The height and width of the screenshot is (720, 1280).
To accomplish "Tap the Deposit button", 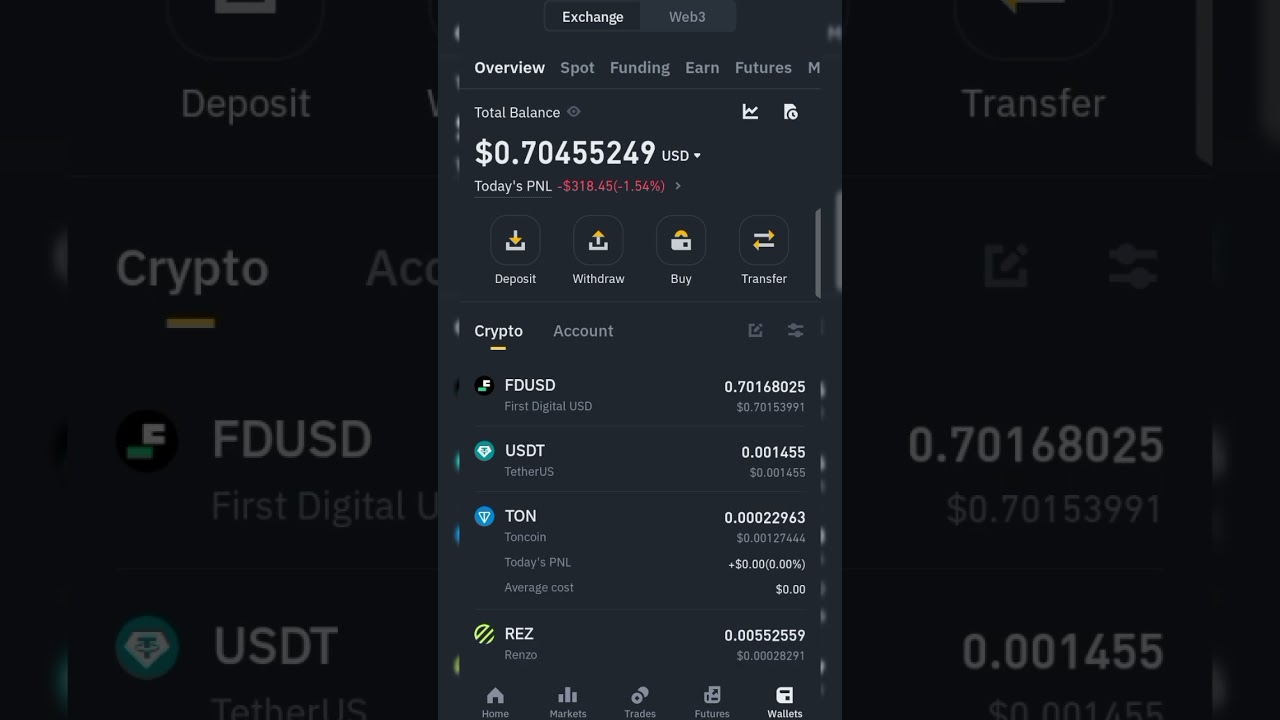I will point(515,251).
